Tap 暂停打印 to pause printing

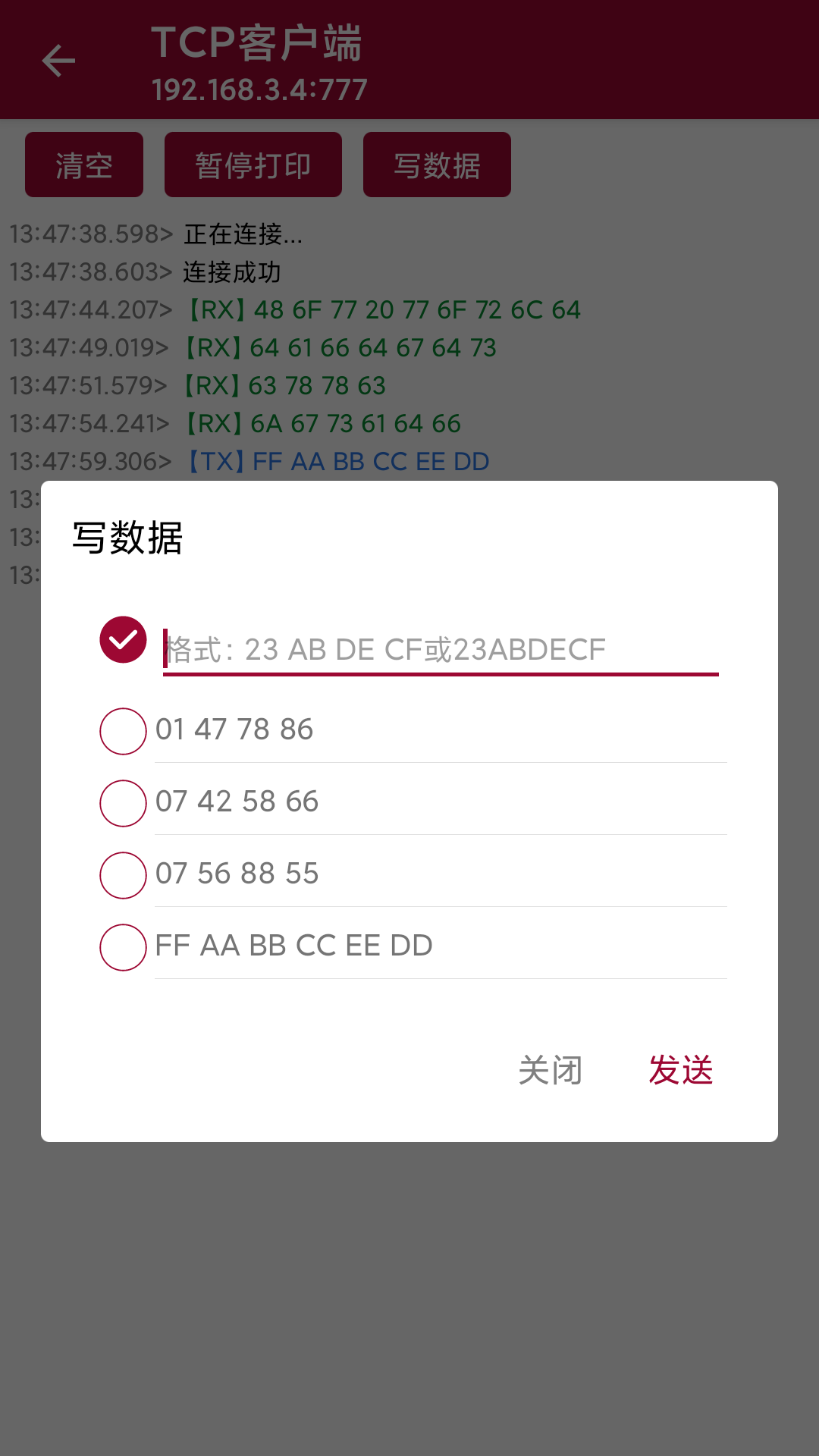pyautogui.click(x=253, y=165)
